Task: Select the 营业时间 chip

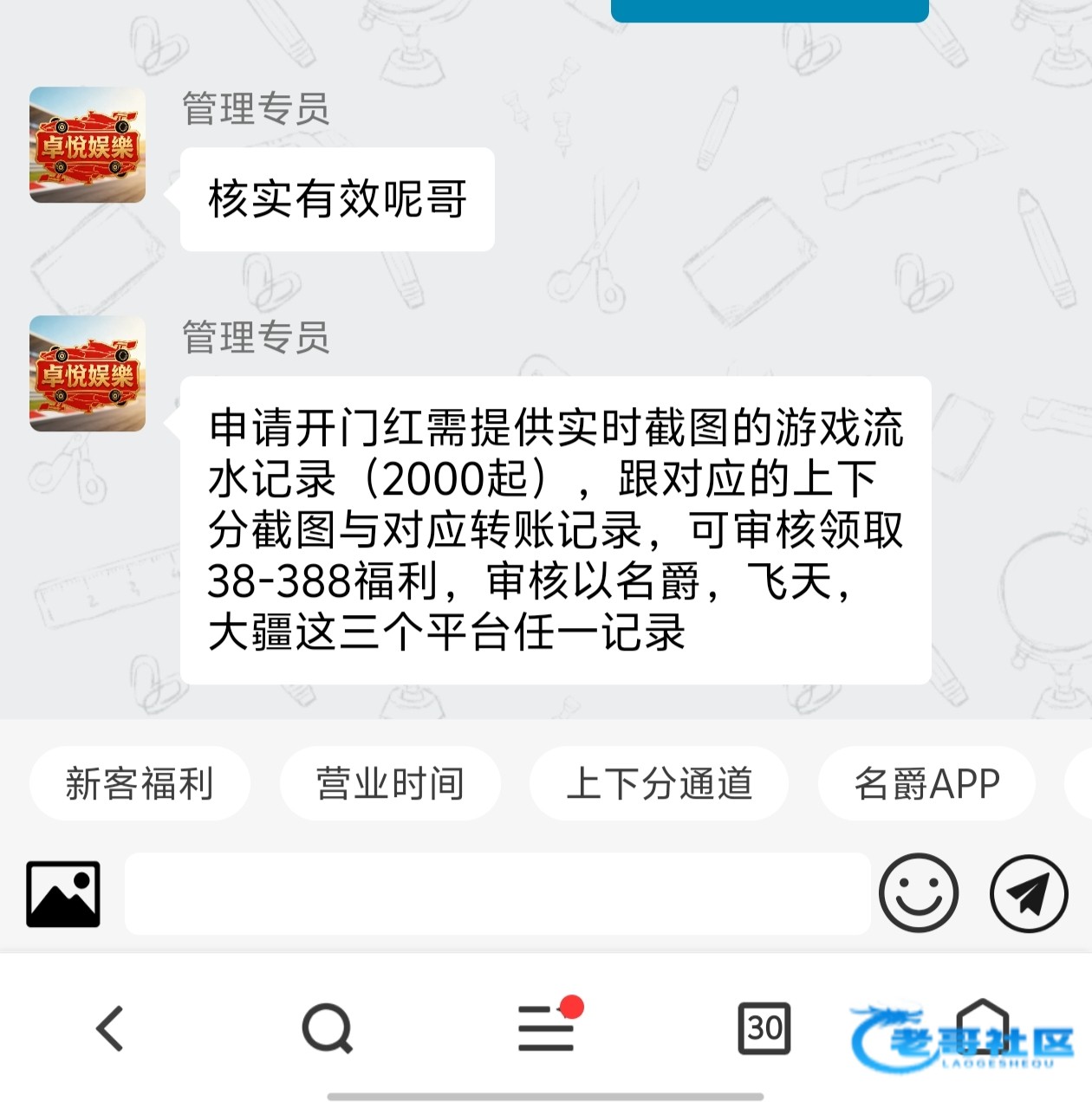Action: 390,784
